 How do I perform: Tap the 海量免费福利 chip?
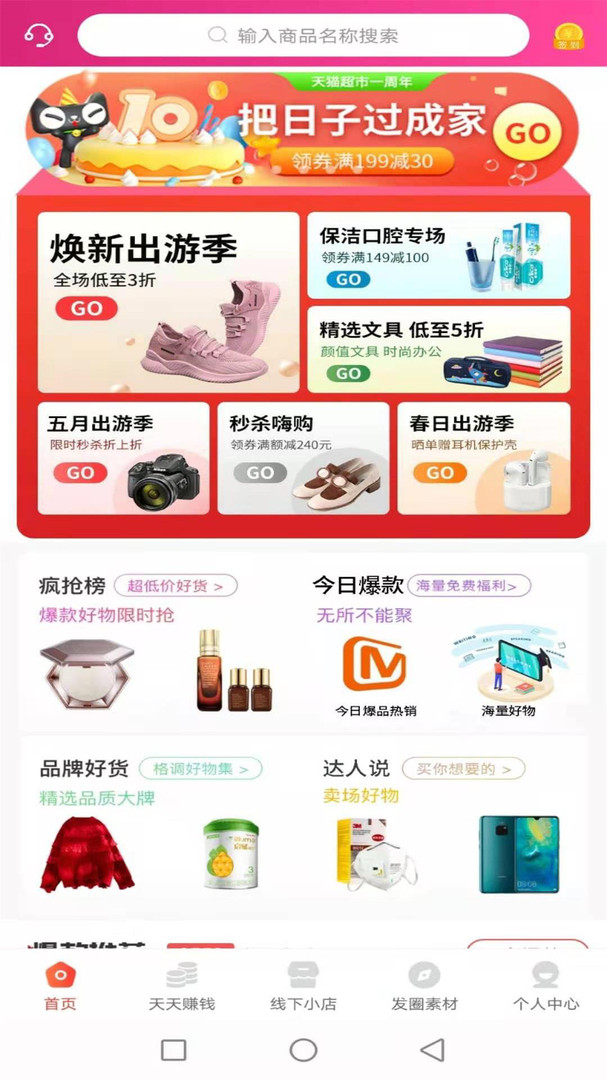tap(468, 585)
